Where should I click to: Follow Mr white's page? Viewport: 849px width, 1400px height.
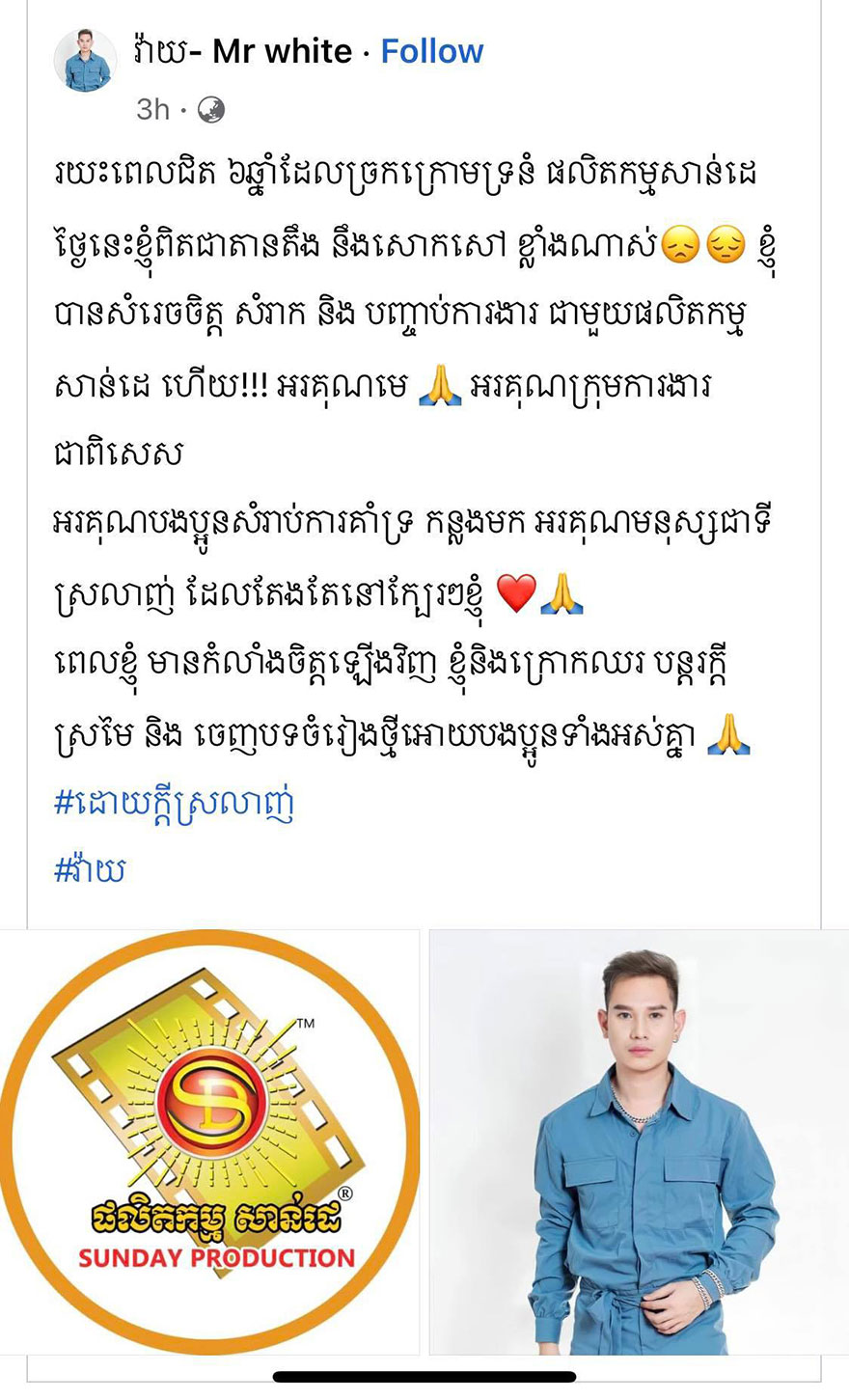(431, 51)
